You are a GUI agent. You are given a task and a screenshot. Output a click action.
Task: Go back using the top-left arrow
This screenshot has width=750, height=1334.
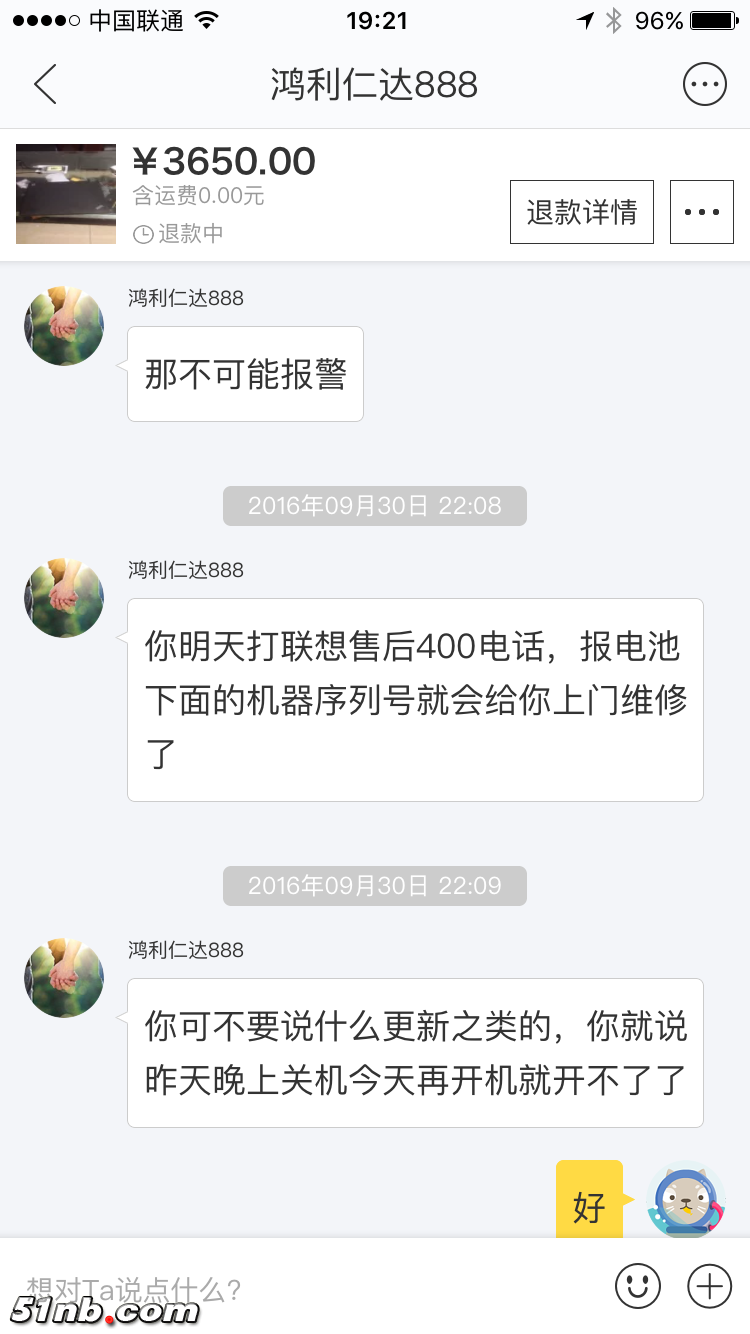coord(46,84)
